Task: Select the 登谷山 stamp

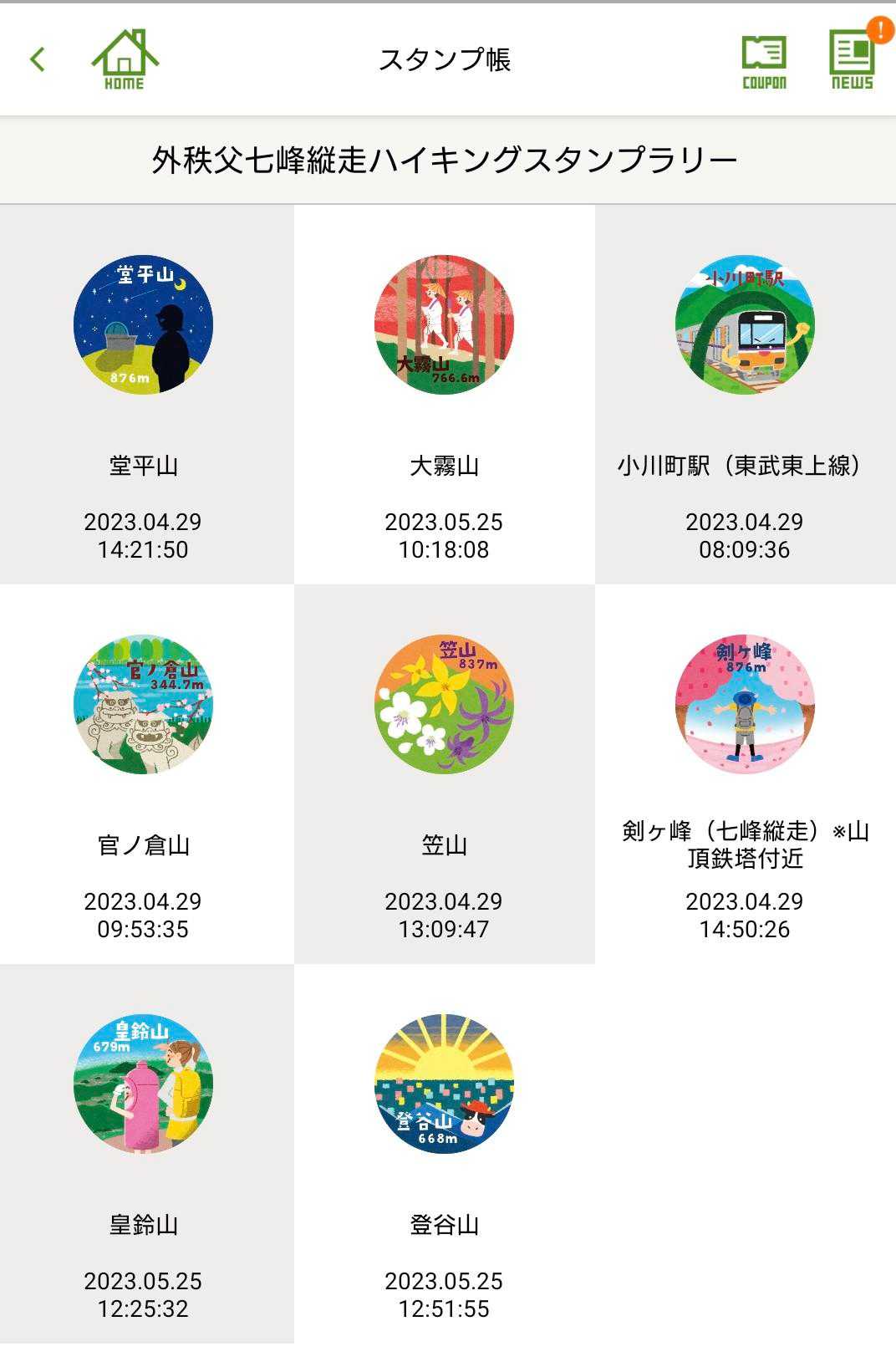Action: (x=444, y=1084)
